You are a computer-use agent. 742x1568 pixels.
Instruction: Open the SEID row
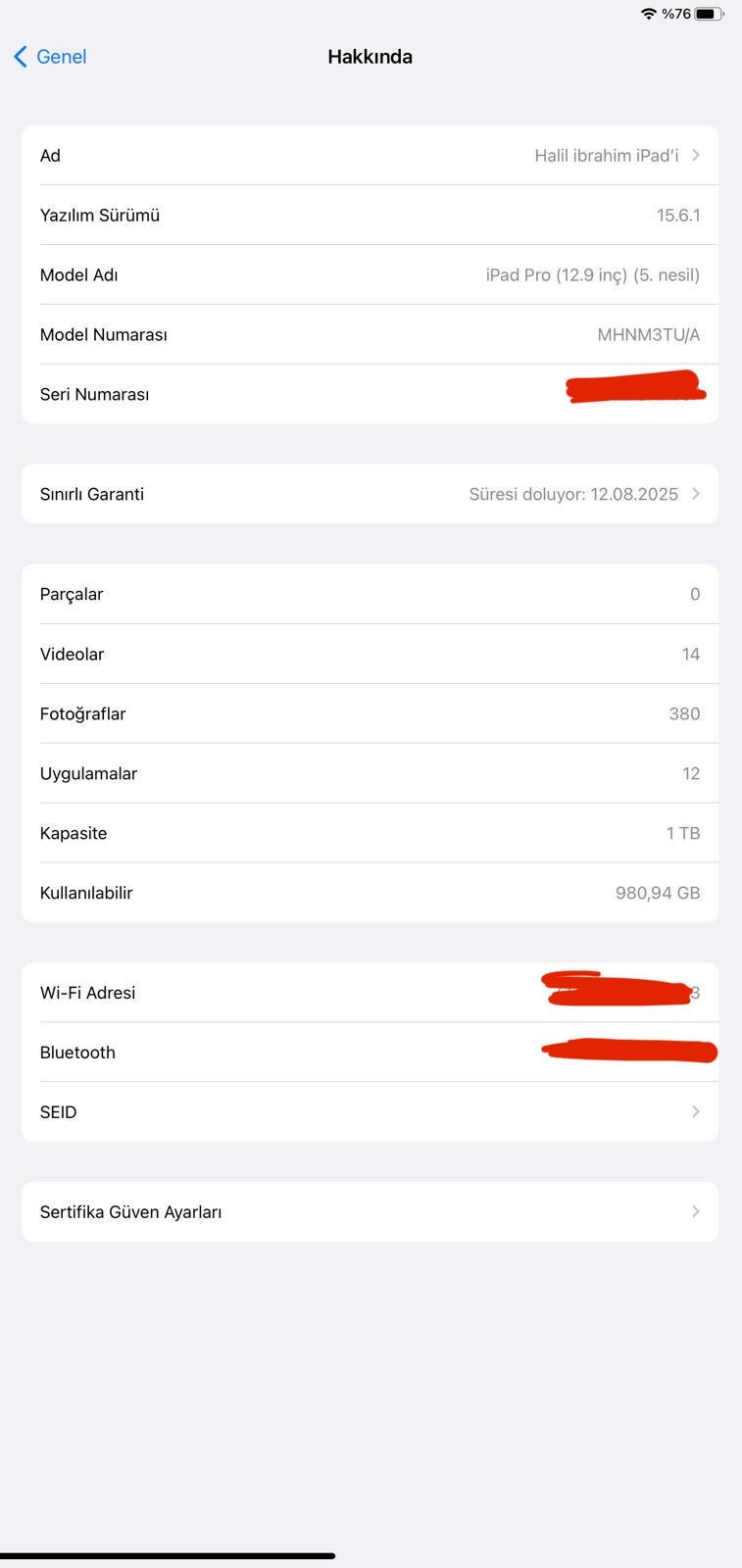pos(370,1111)
